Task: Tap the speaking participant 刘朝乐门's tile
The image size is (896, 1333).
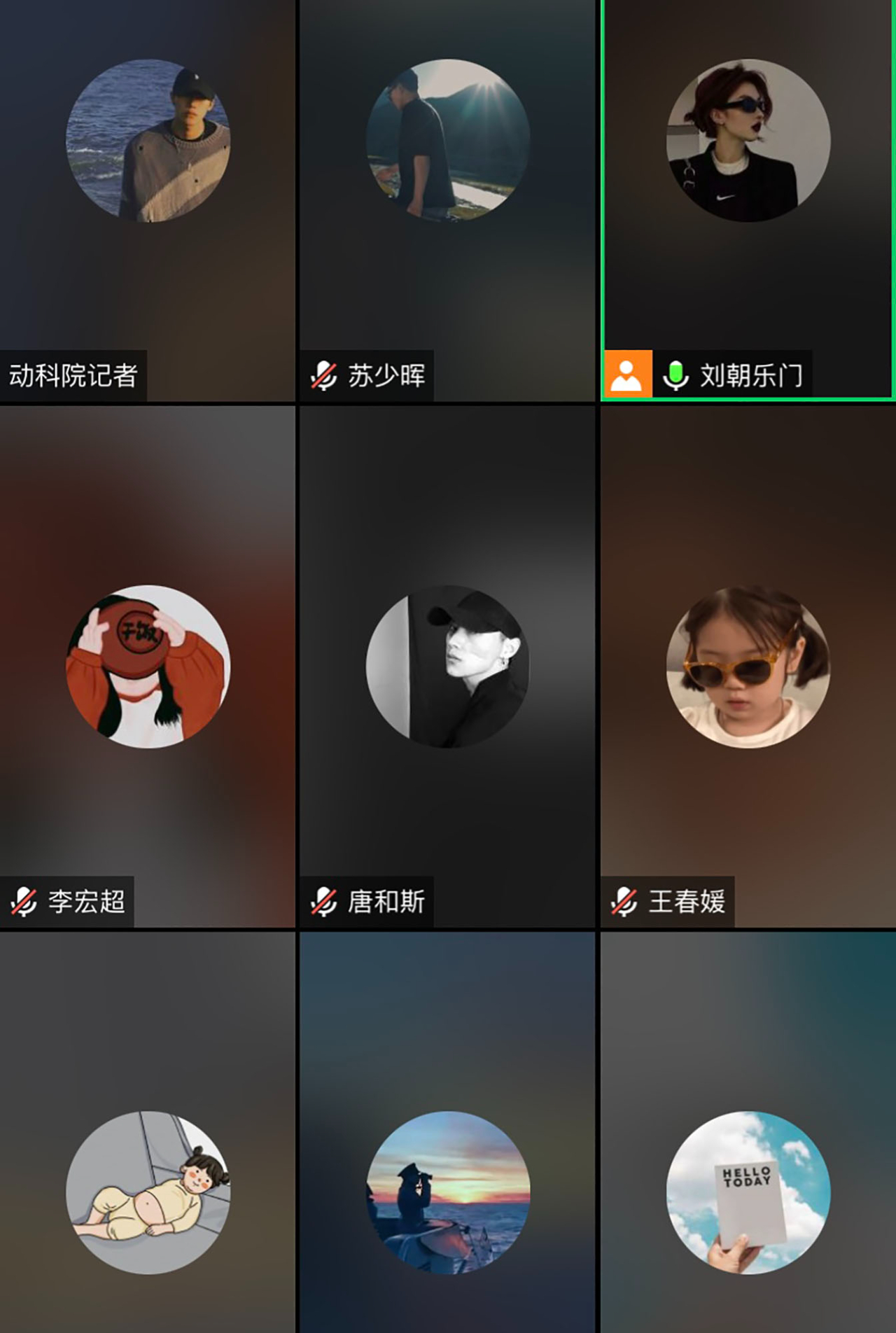Action: pyautogui.click(x=748, y=200)
